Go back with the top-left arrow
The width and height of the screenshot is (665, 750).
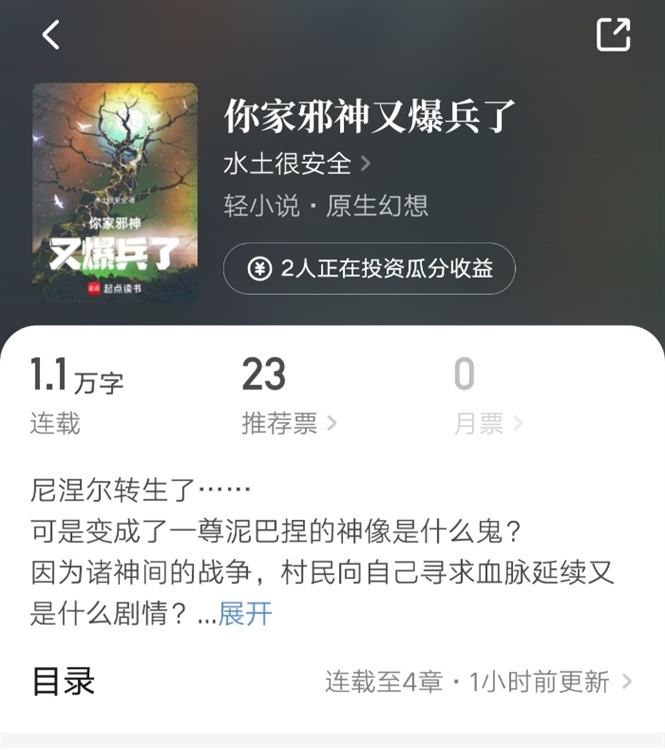(x=51, y=35)
